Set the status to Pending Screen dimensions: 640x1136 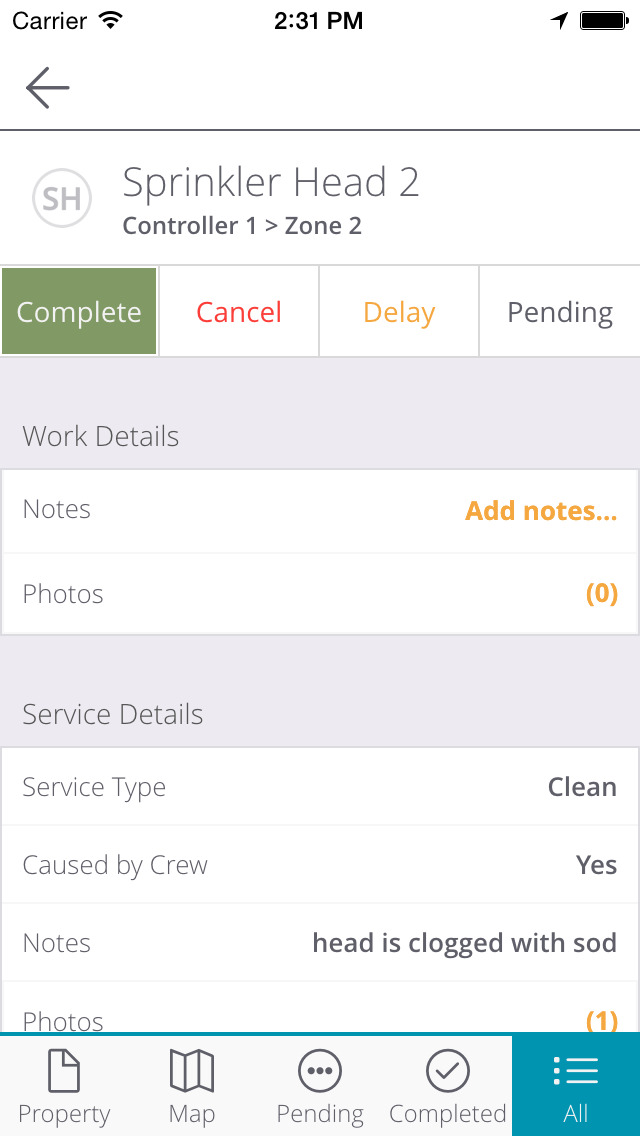[x=560, y=312]
